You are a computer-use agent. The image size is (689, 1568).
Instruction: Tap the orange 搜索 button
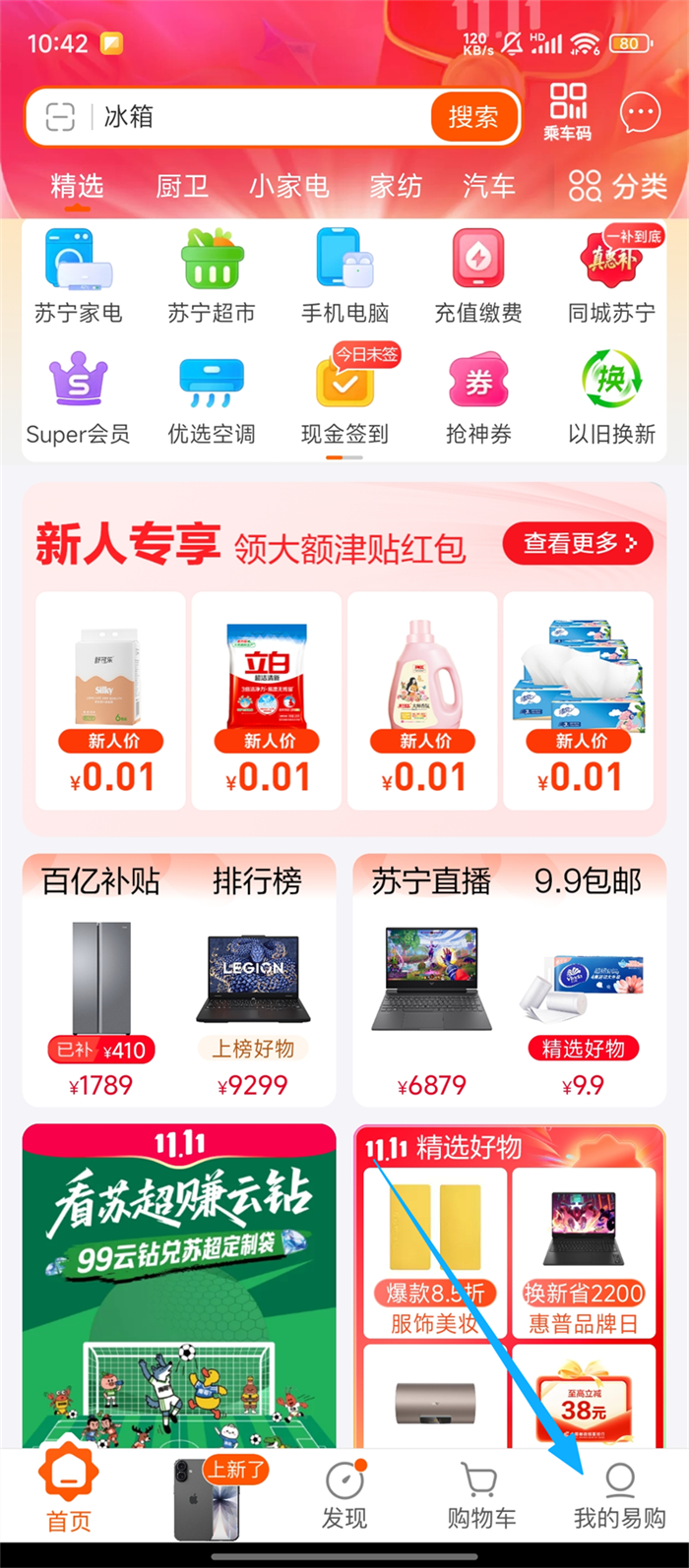click(x=473, y=117)
